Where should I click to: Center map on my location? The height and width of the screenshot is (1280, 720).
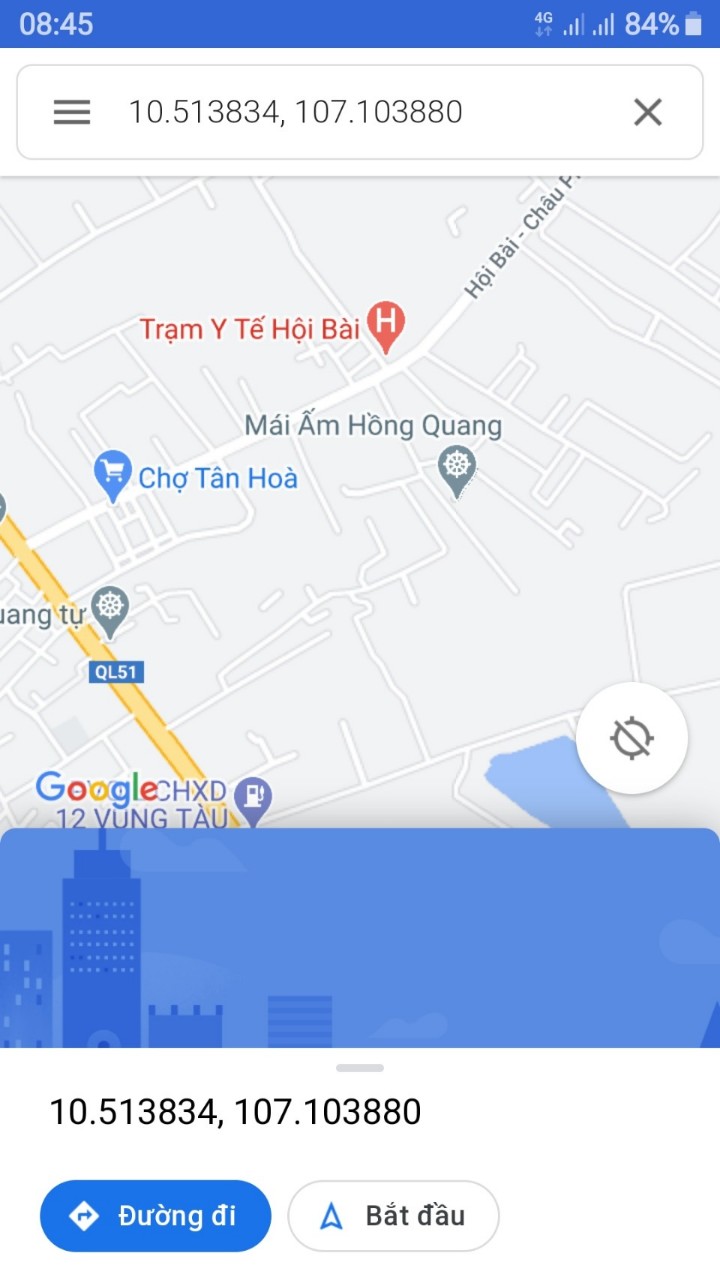pos(632,739)
